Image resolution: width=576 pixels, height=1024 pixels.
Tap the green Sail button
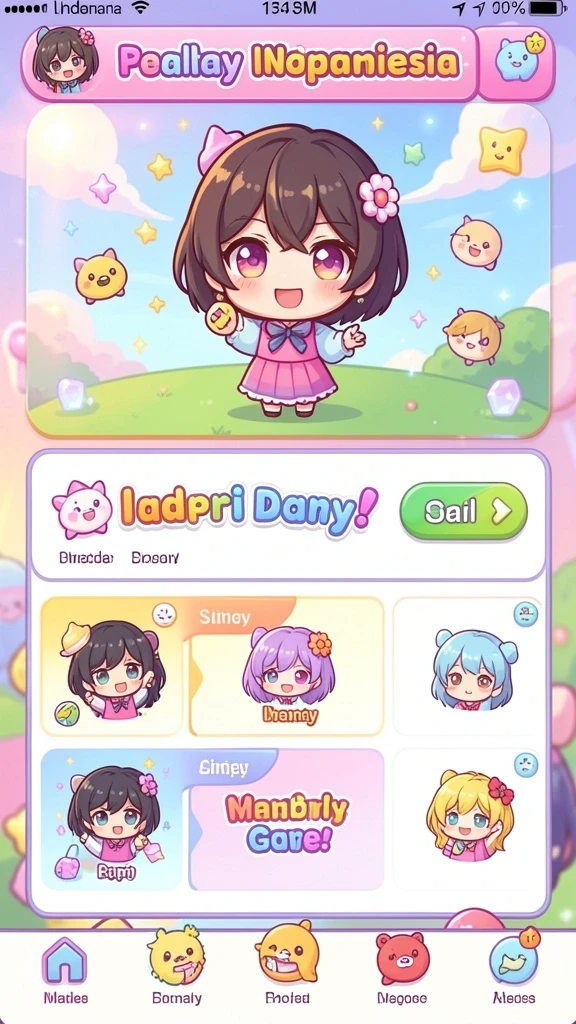[x=463, y=511]
